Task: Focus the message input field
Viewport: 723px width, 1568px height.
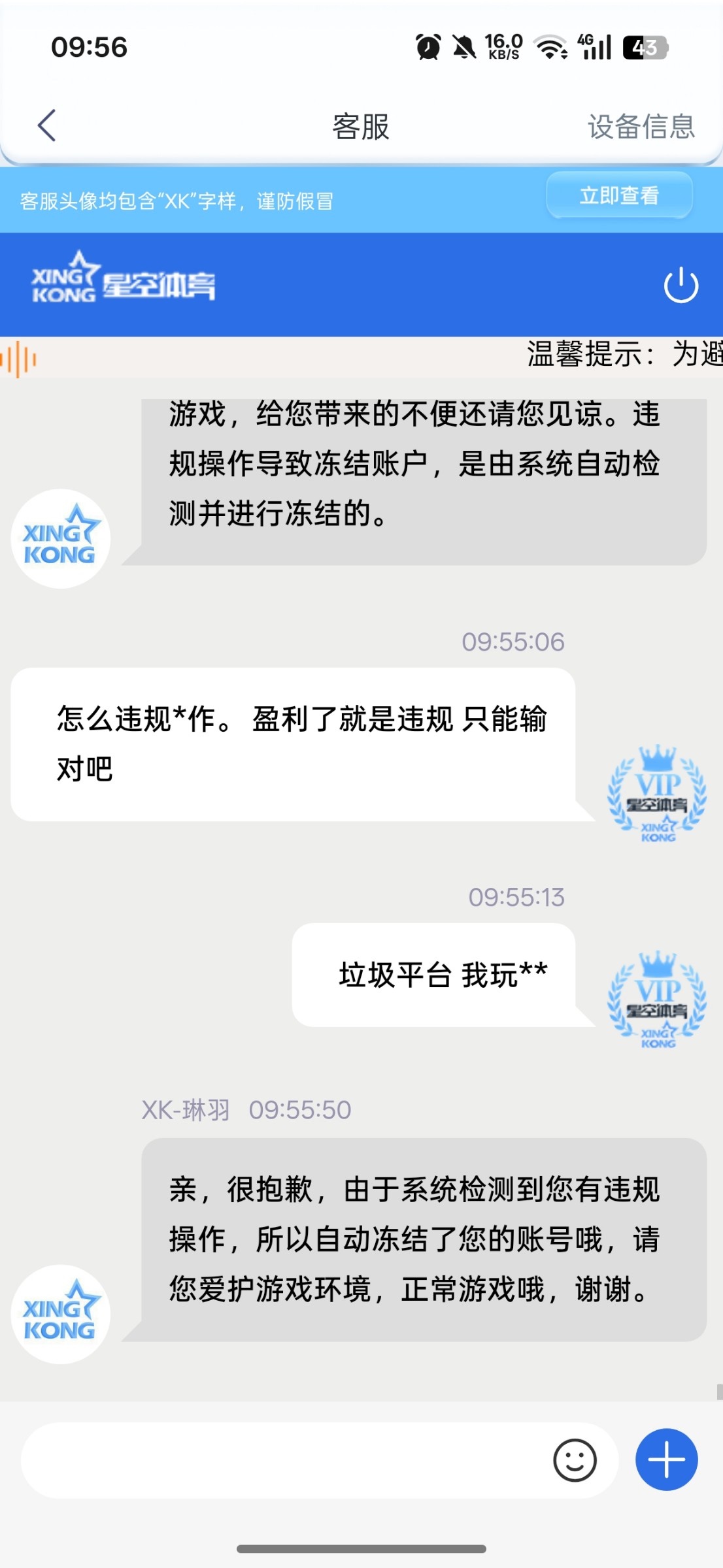Action: (x=281, y=1460)
